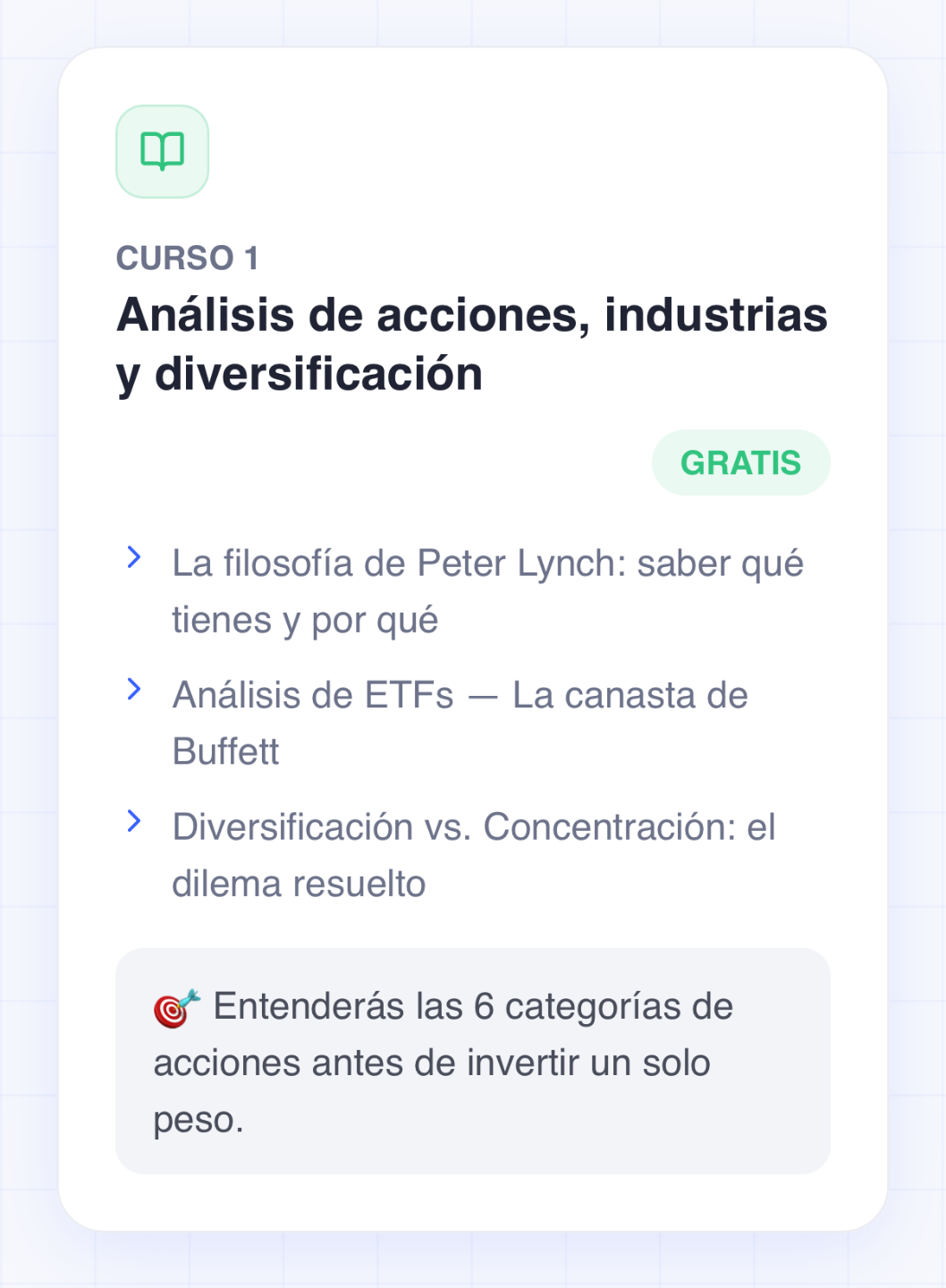The image size is (946, 1288).
Task: Open the Curso 1 stock analysis course card
Action: [472, 343]
